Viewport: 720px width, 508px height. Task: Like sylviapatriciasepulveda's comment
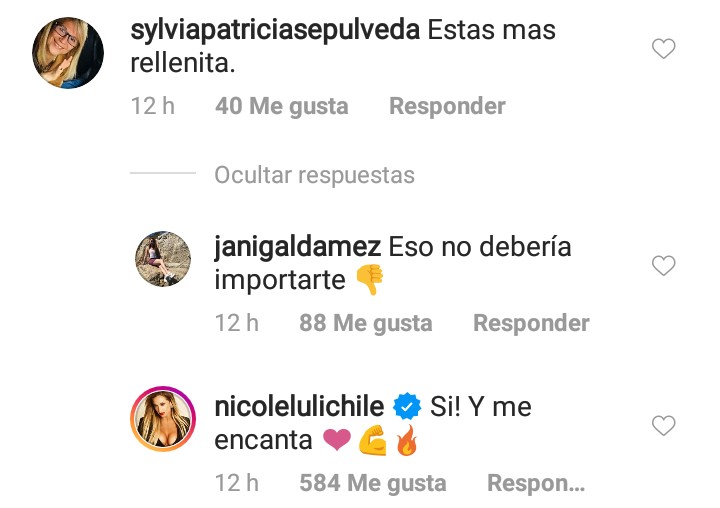663,48
